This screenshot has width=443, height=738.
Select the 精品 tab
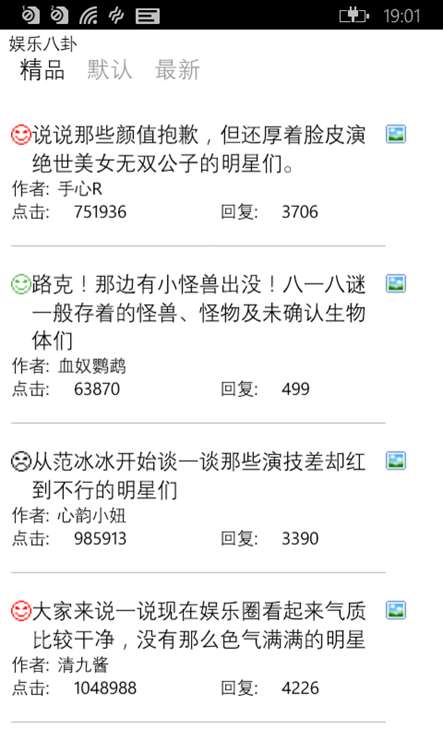42,70
